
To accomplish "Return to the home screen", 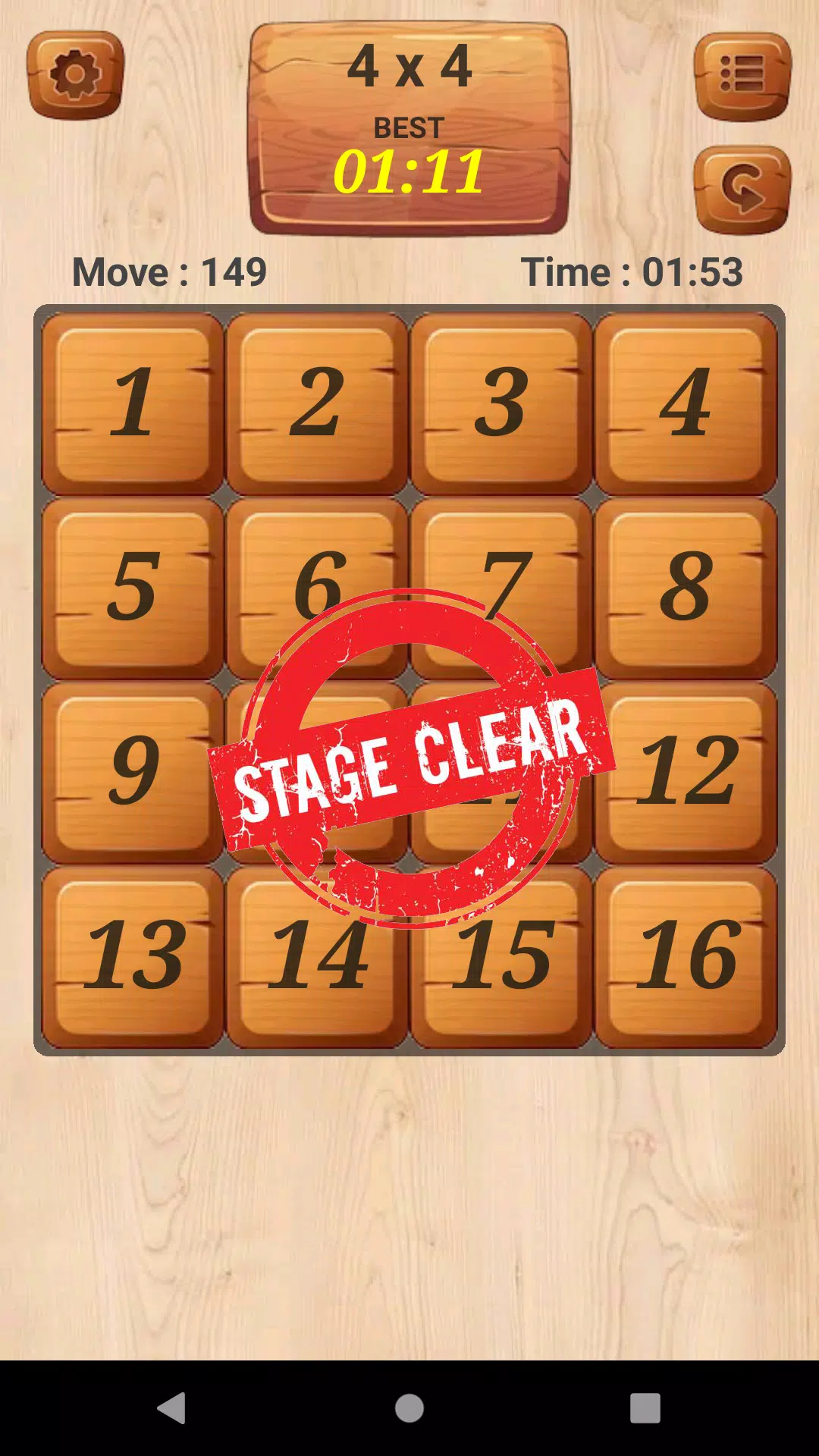I will coord(409,1408).
